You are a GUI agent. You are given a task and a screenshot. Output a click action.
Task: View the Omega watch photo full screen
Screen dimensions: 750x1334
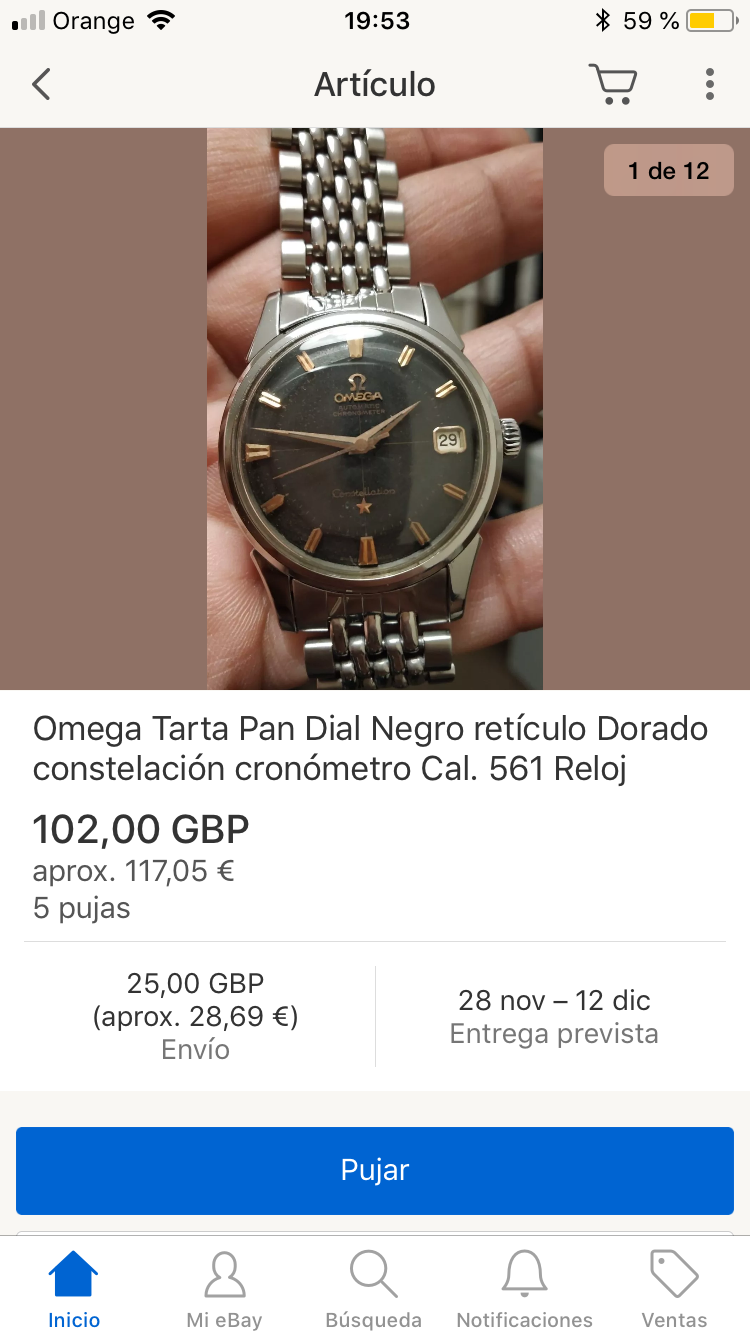tap(375, 408)
